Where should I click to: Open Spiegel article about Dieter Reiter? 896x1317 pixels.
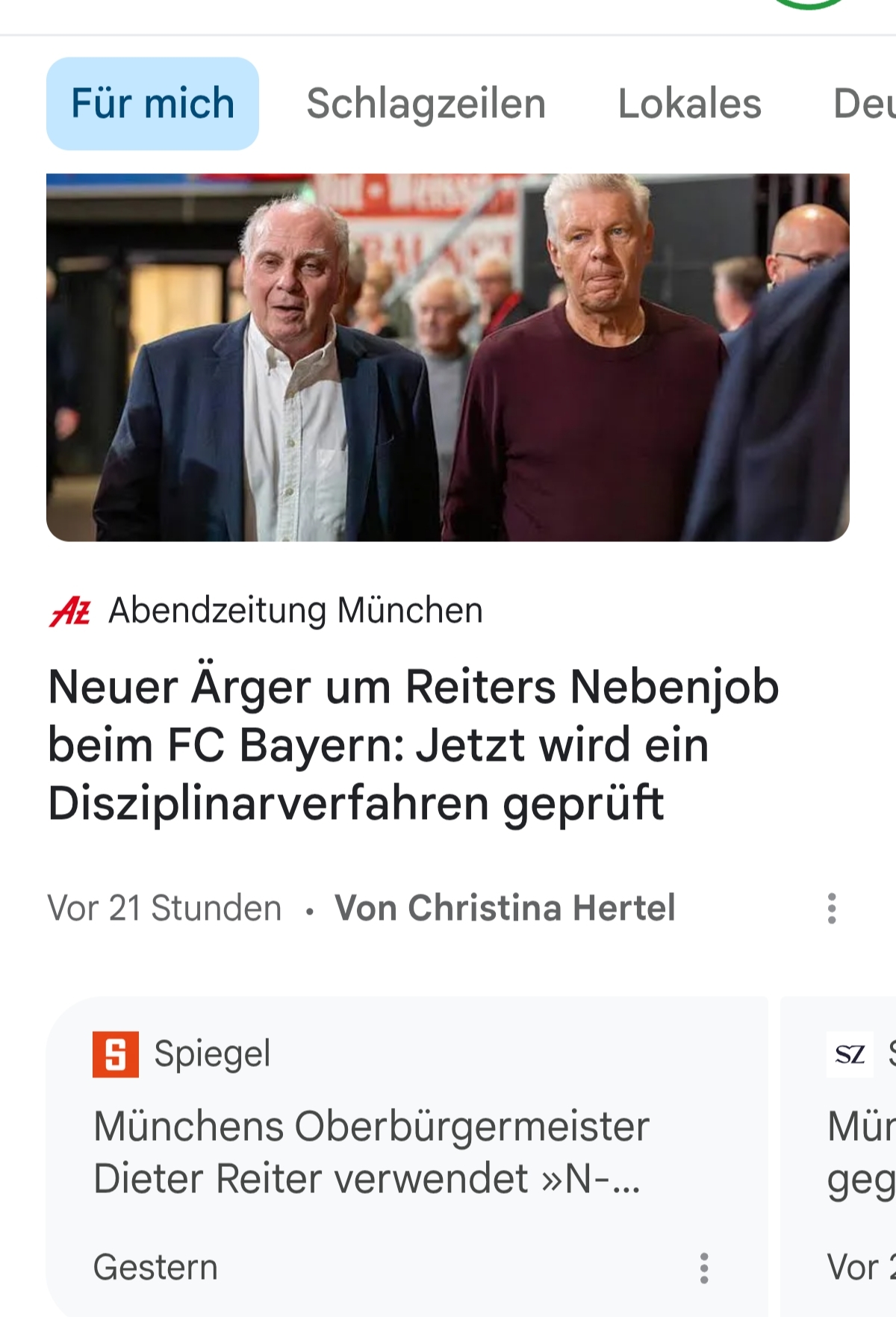(371, 1152)
